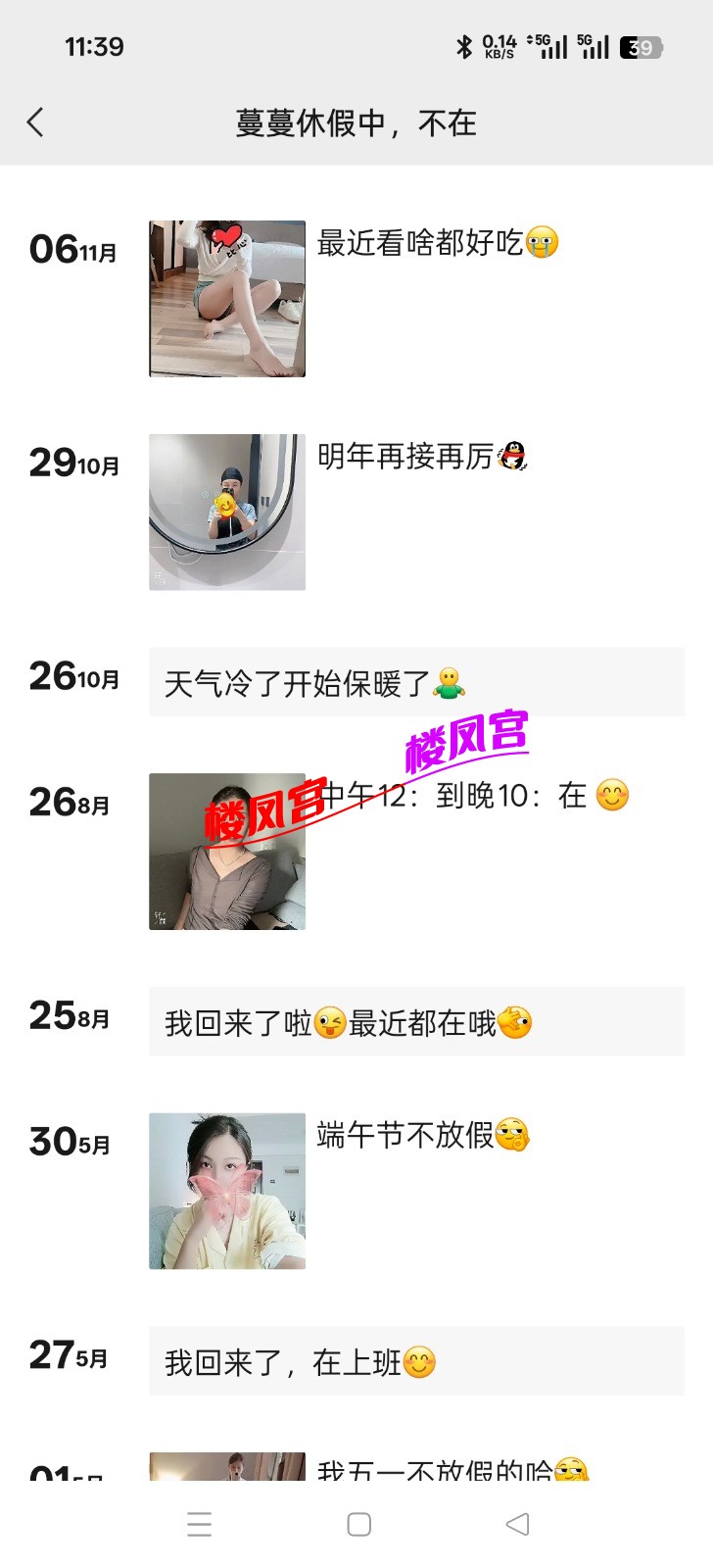
Task: Go back from the moments page
Action: pyautogui.click(x=36, y=122)
